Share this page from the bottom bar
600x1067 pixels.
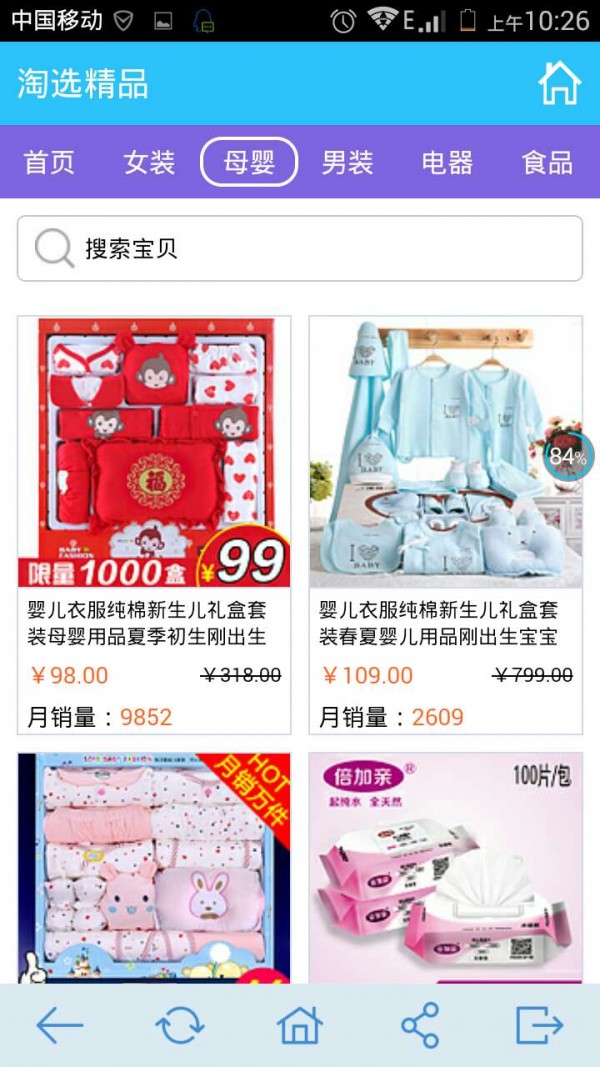420,1025
